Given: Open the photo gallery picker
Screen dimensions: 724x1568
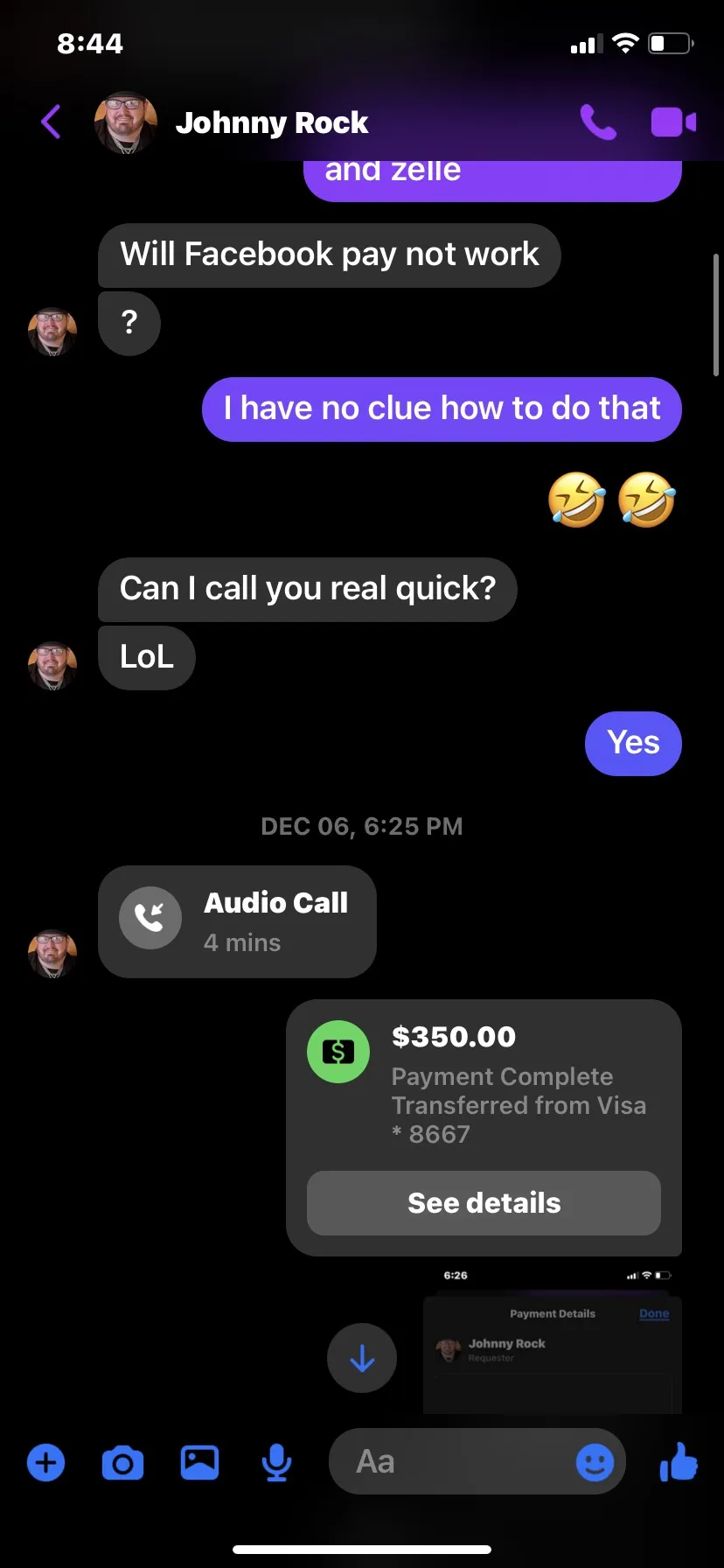Looking at the screenshot, I should tap(199, 1462).
